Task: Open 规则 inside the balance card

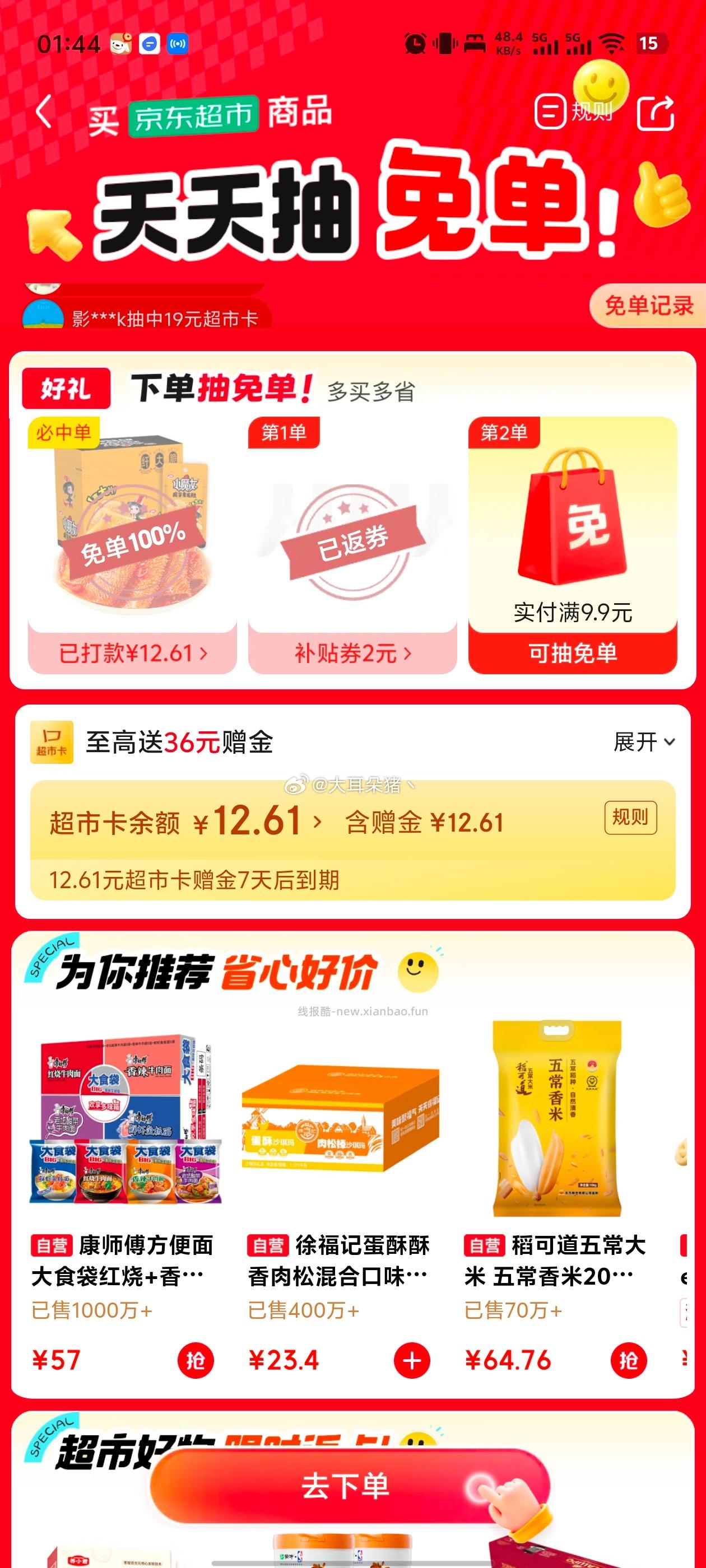Action: tap(629, 819)
